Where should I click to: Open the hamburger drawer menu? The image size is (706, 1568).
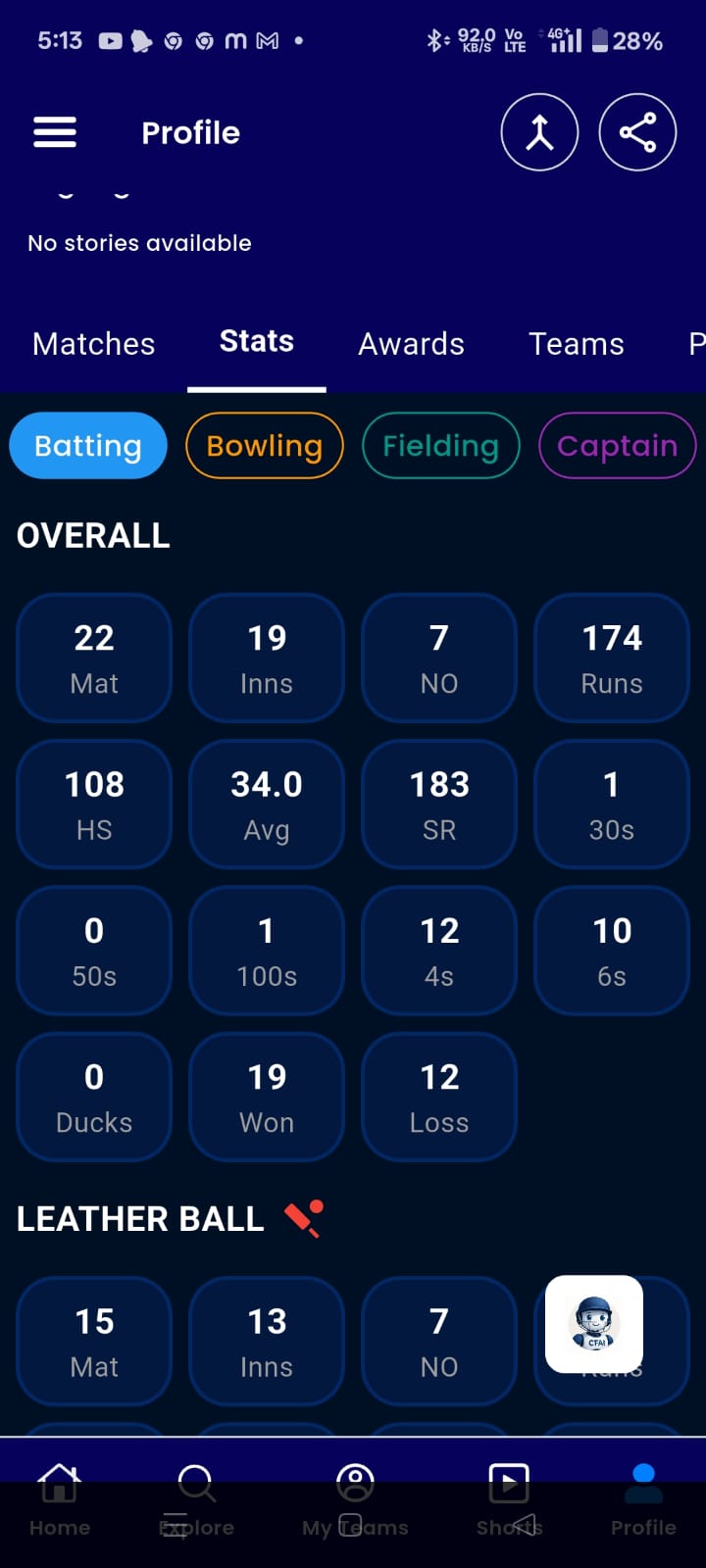pyautogui.click(x=55, y=132)
